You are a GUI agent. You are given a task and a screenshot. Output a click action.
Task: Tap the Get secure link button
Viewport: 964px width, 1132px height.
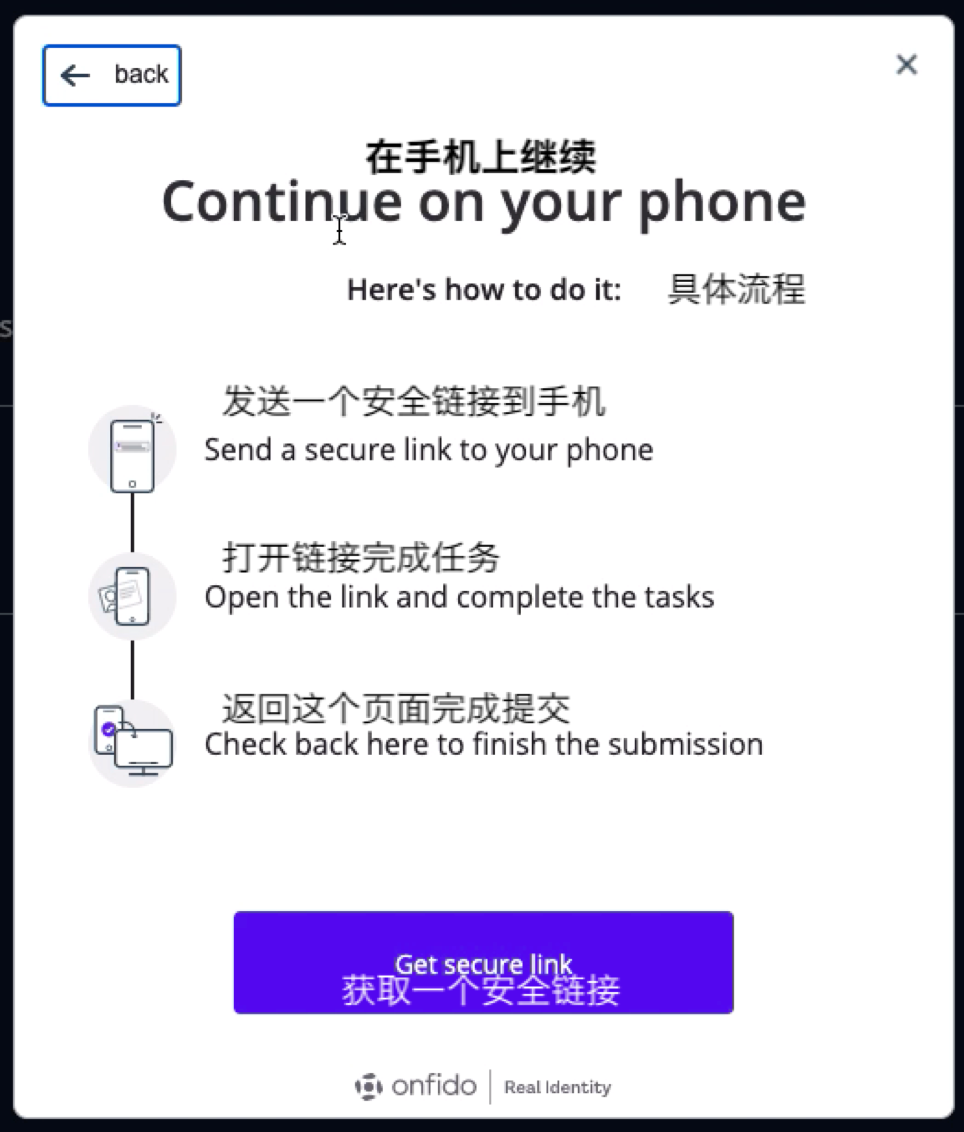[483, 962]
